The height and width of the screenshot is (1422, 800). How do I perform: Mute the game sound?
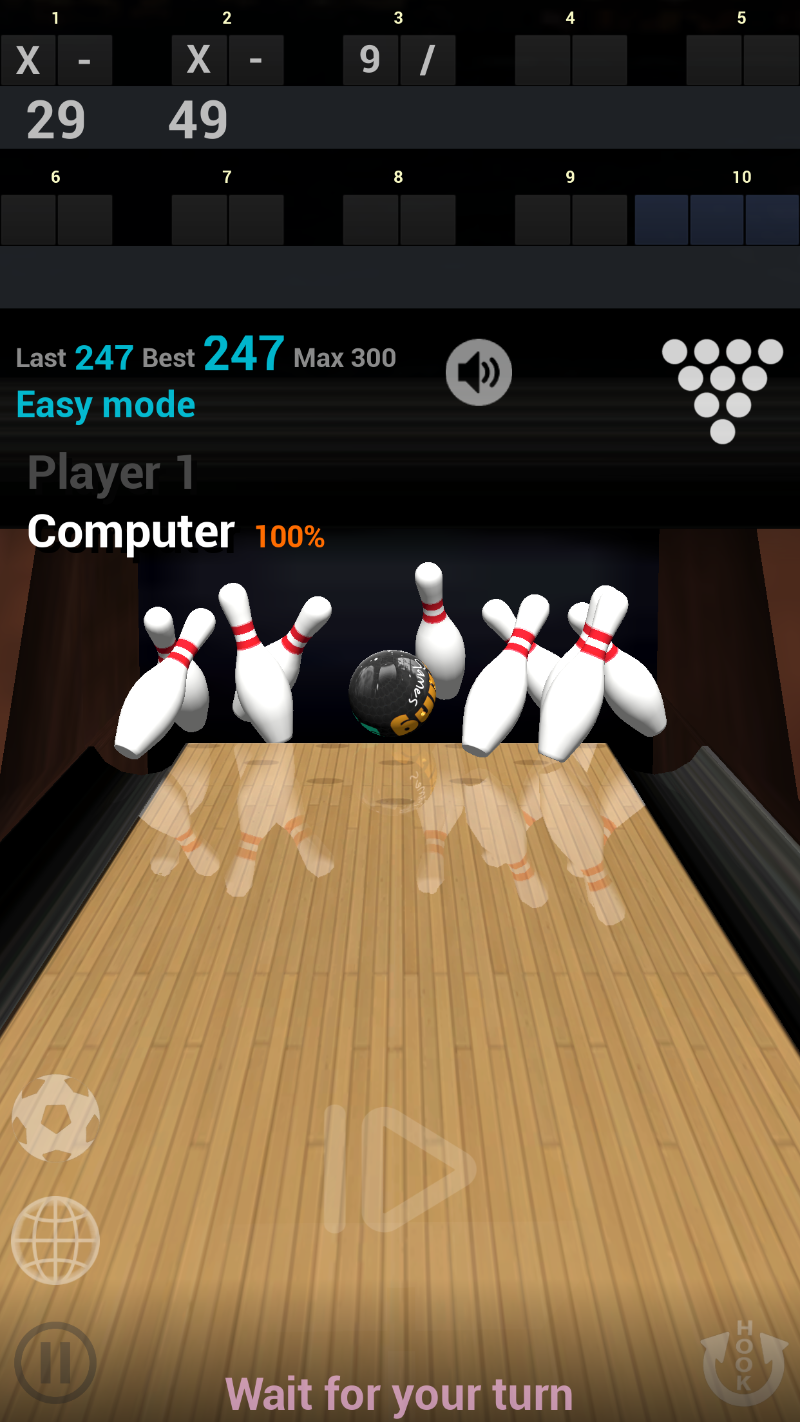tap(478, 373)
